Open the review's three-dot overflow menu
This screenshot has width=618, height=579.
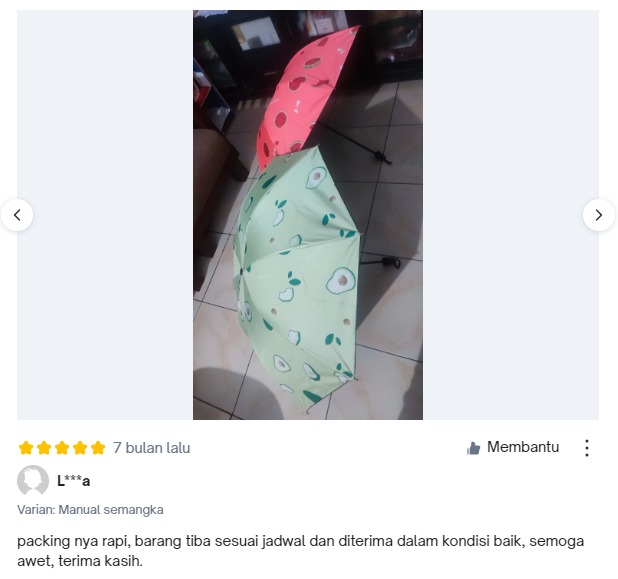(587, 448)
